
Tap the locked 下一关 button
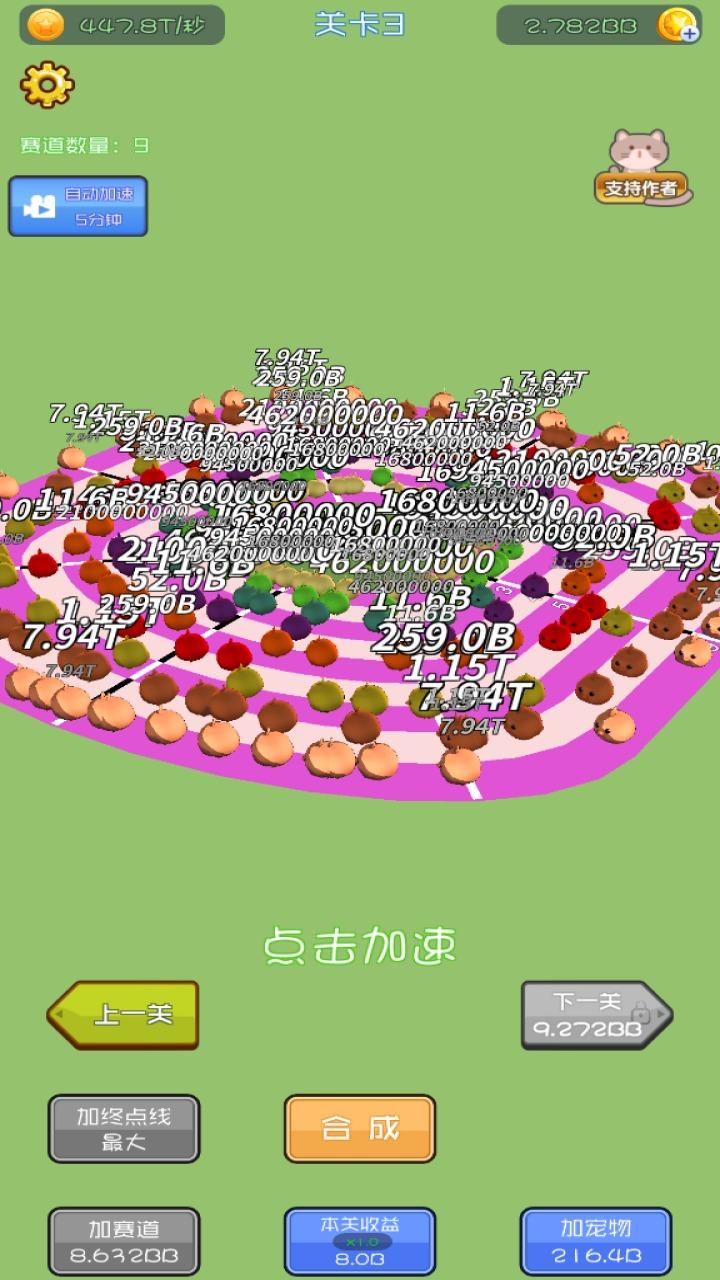click(x=596, y=1015)
